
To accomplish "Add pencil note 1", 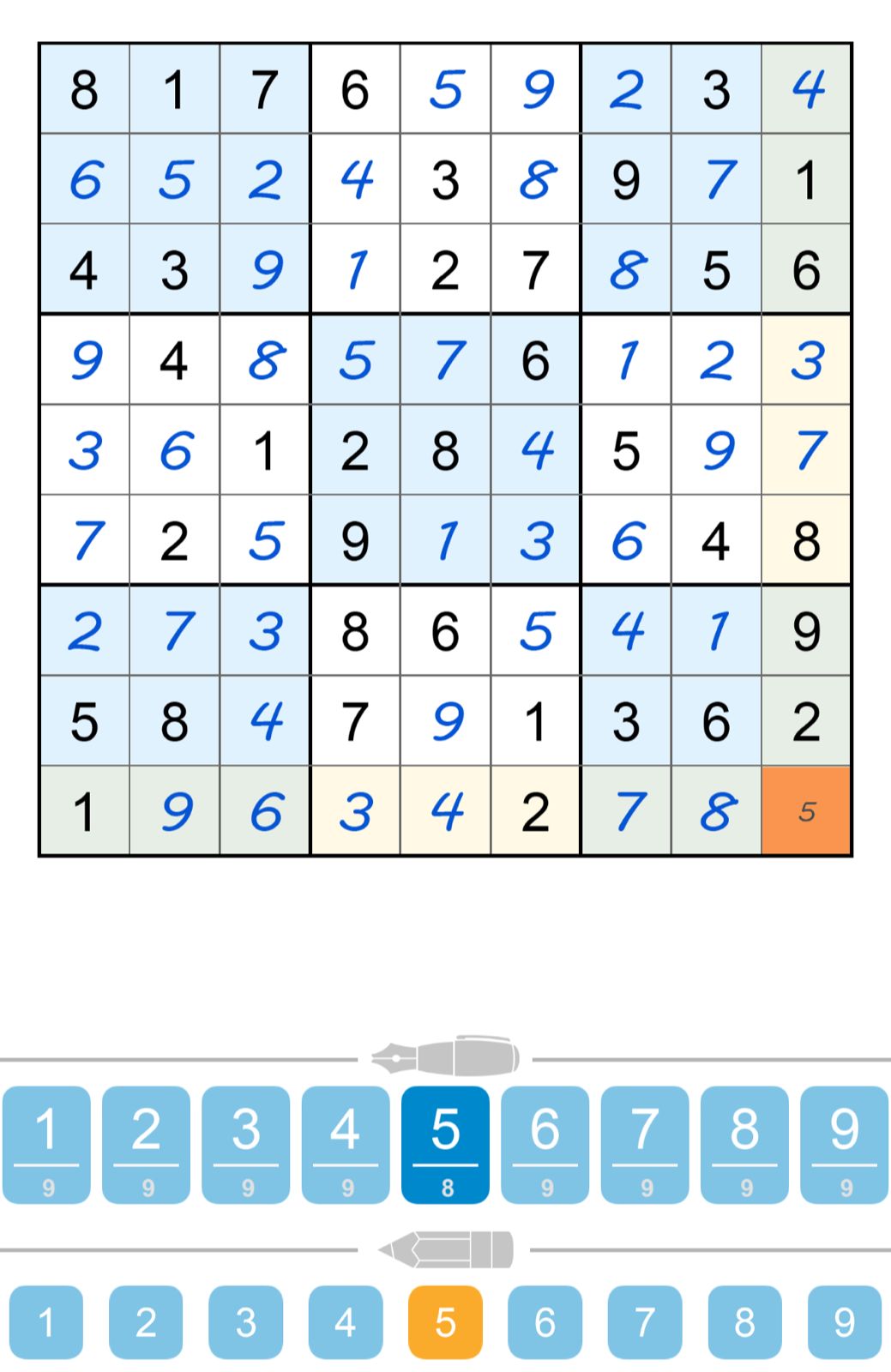I will [46, 1322].
